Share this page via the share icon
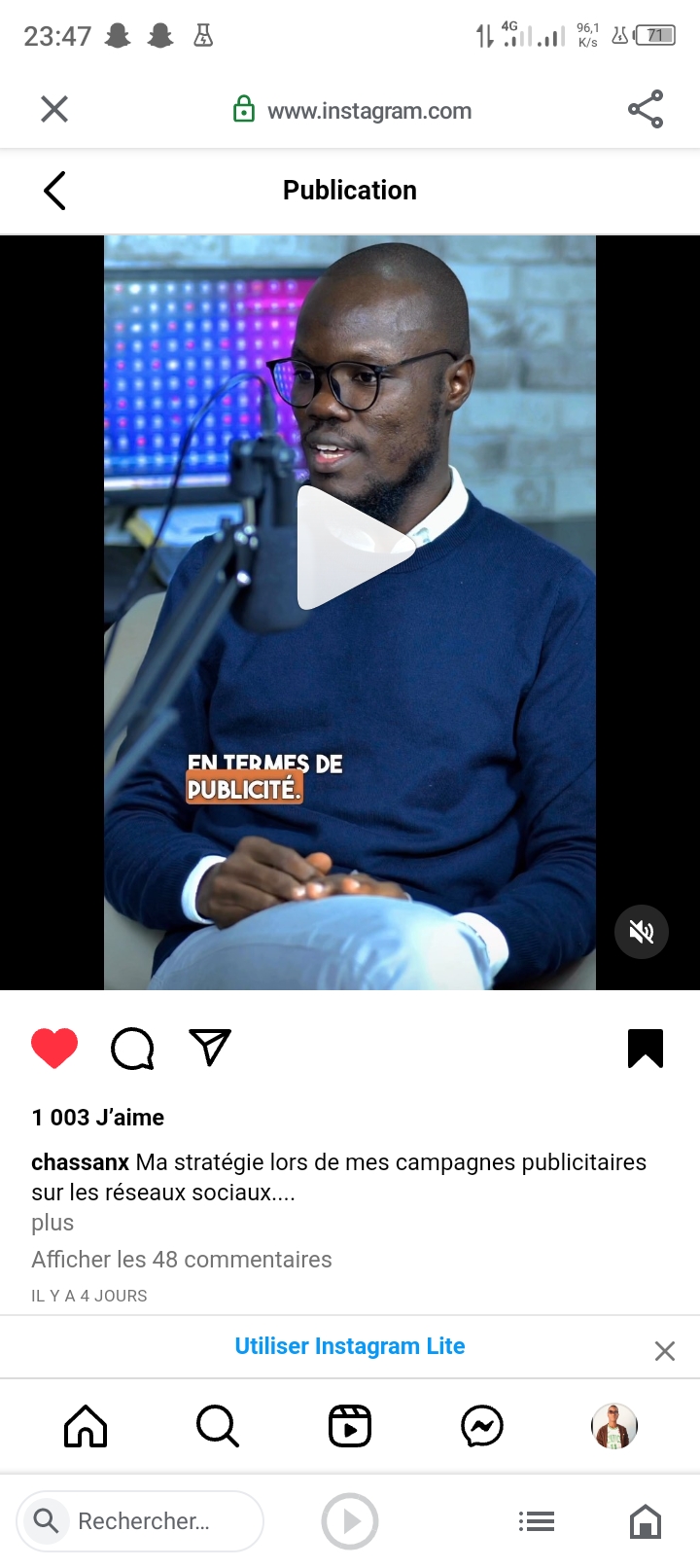 646,109
